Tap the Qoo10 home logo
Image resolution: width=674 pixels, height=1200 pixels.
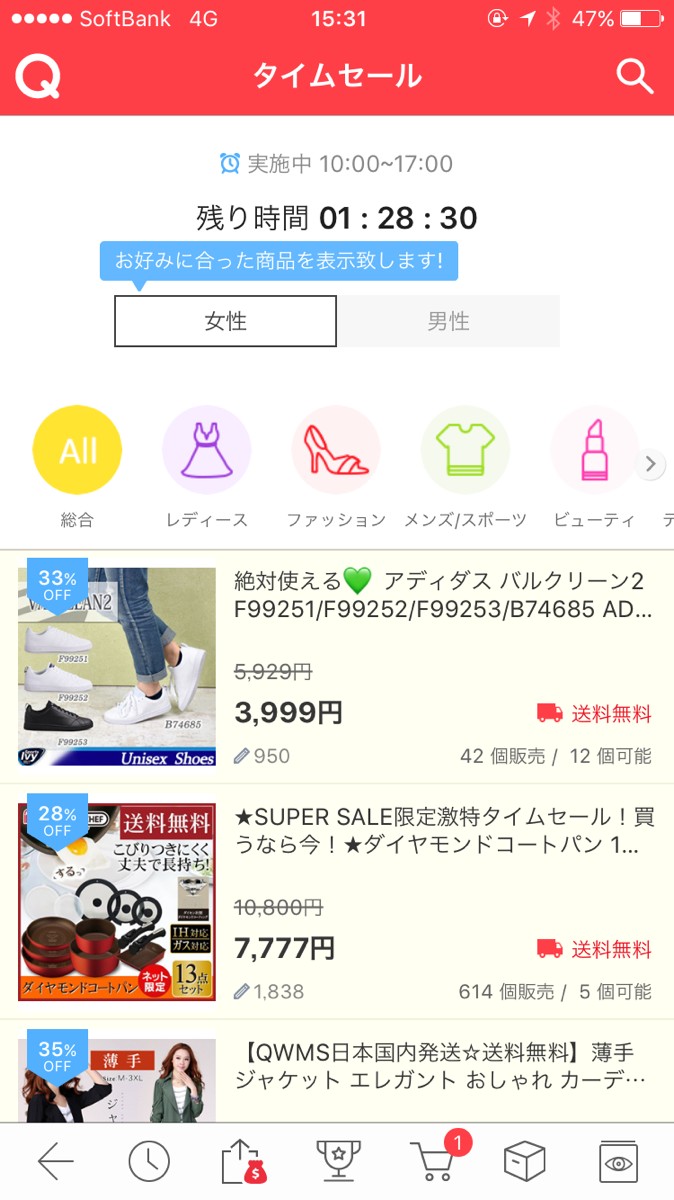(39, 76)
